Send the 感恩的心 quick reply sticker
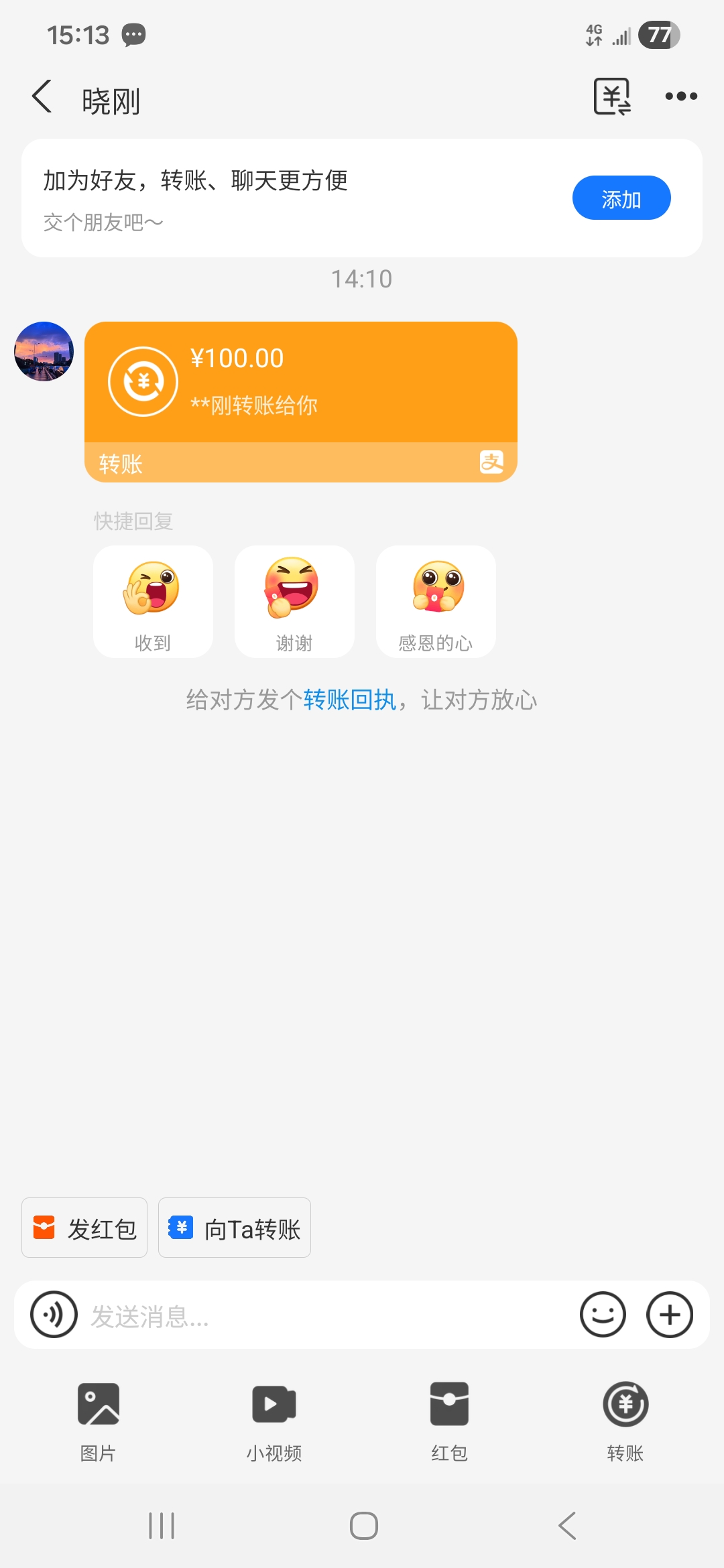The image size is (724, 1568). tap(436, 601)
